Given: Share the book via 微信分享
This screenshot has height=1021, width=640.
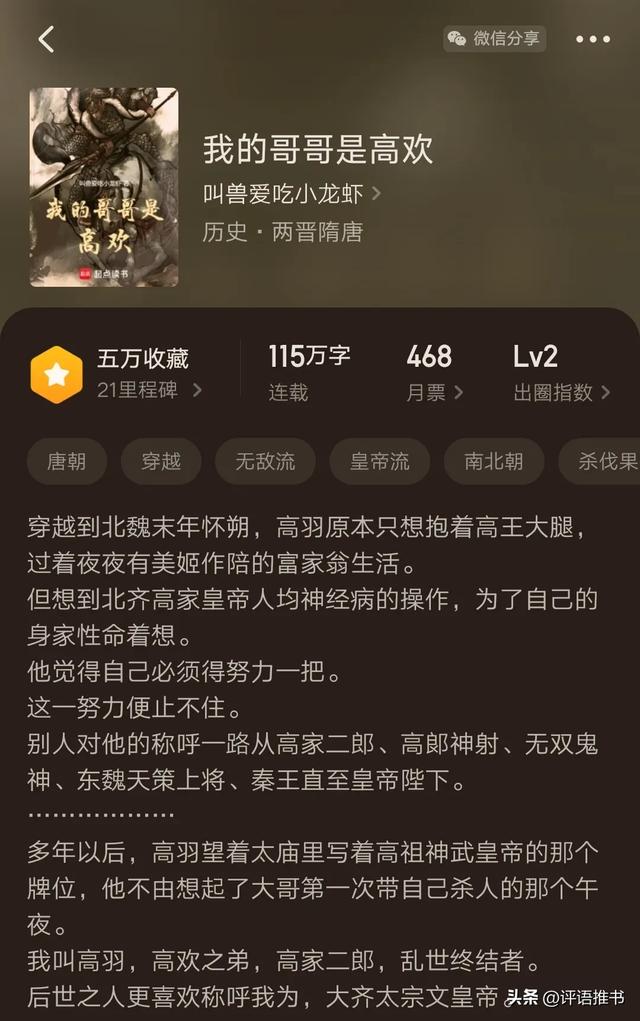Looking at the screenshot, I should [495, 39].
